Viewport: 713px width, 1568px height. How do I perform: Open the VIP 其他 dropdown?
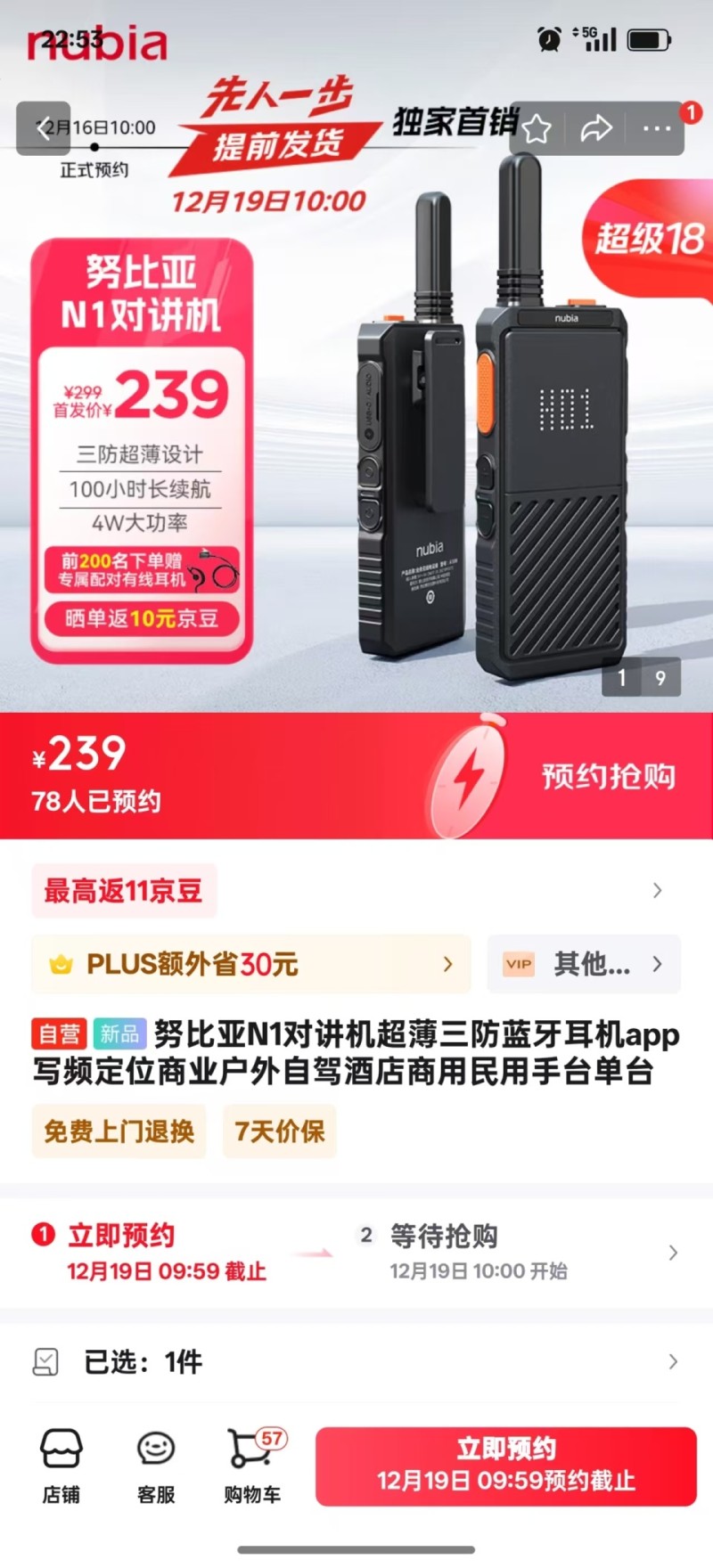(x=584, y=964)
